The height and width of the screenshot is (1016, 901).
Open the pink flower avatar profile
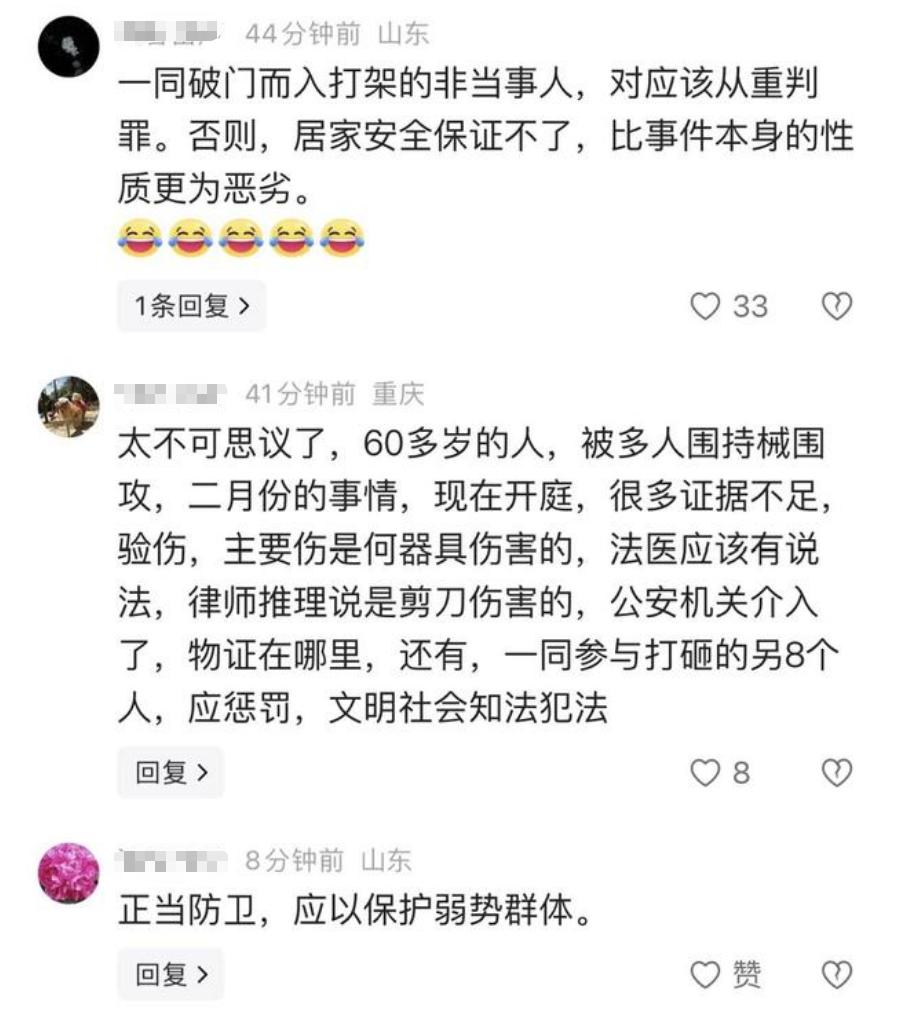[69, 872]
